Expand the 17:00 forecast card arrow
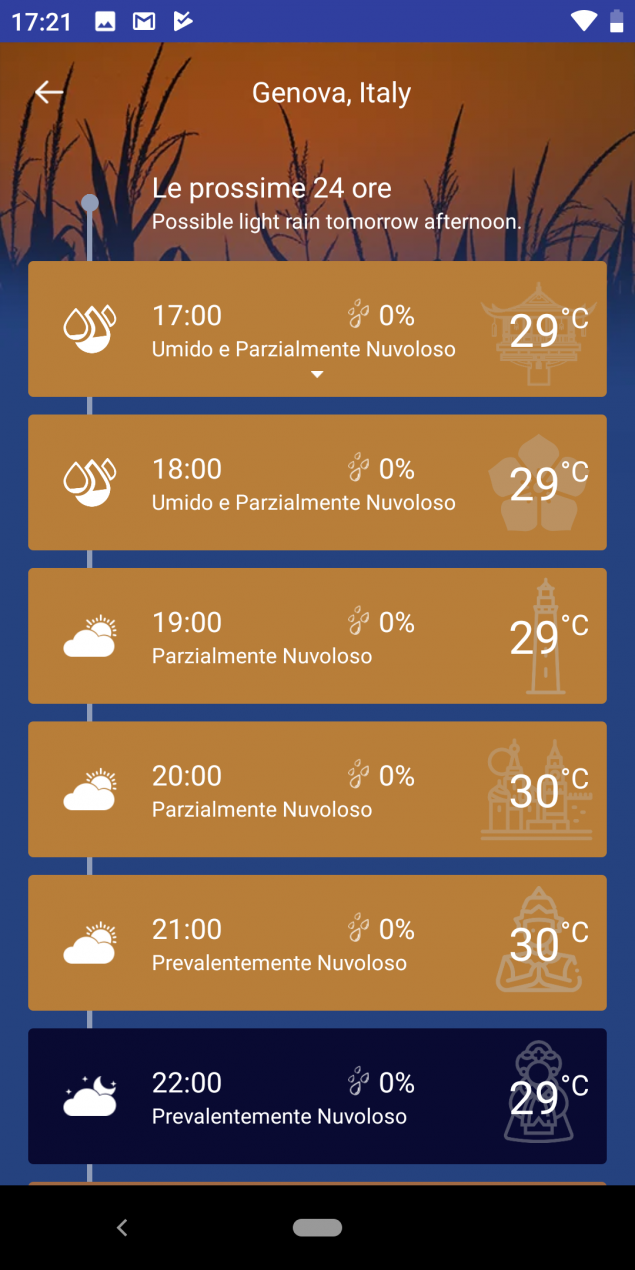 (317, 374)
